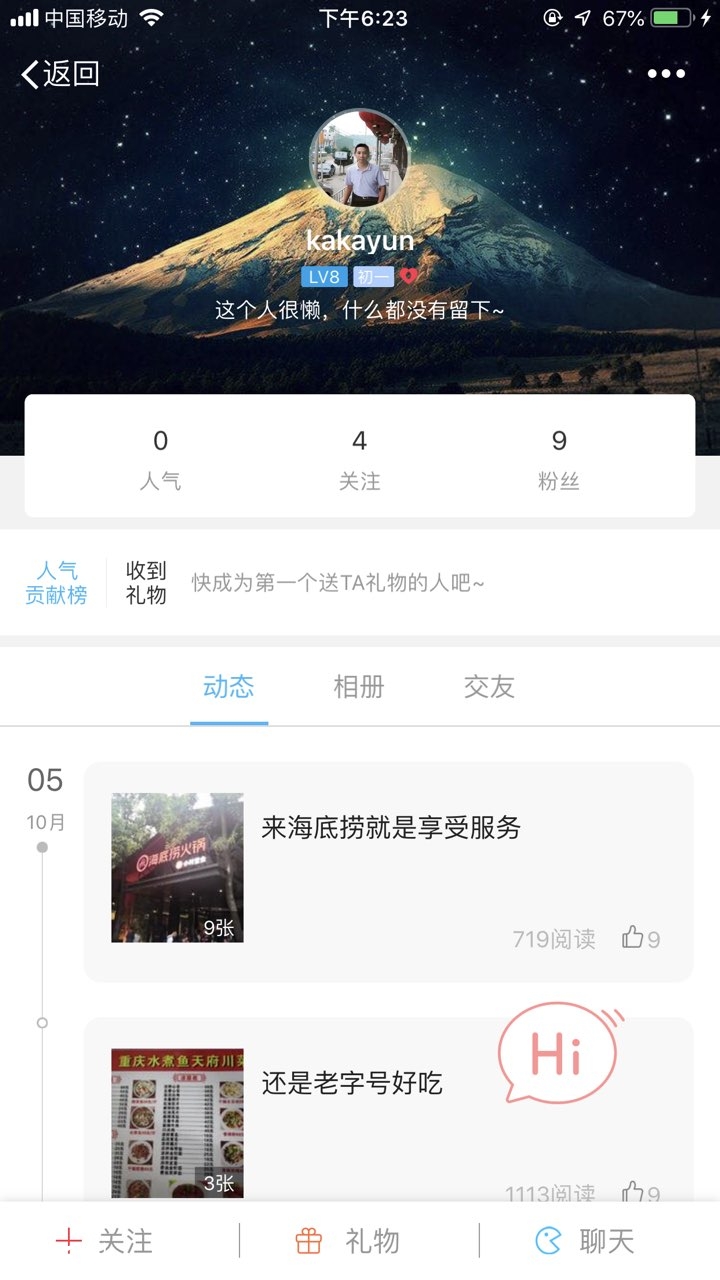Say Hi with the speech bubble

pos(558,1054)
